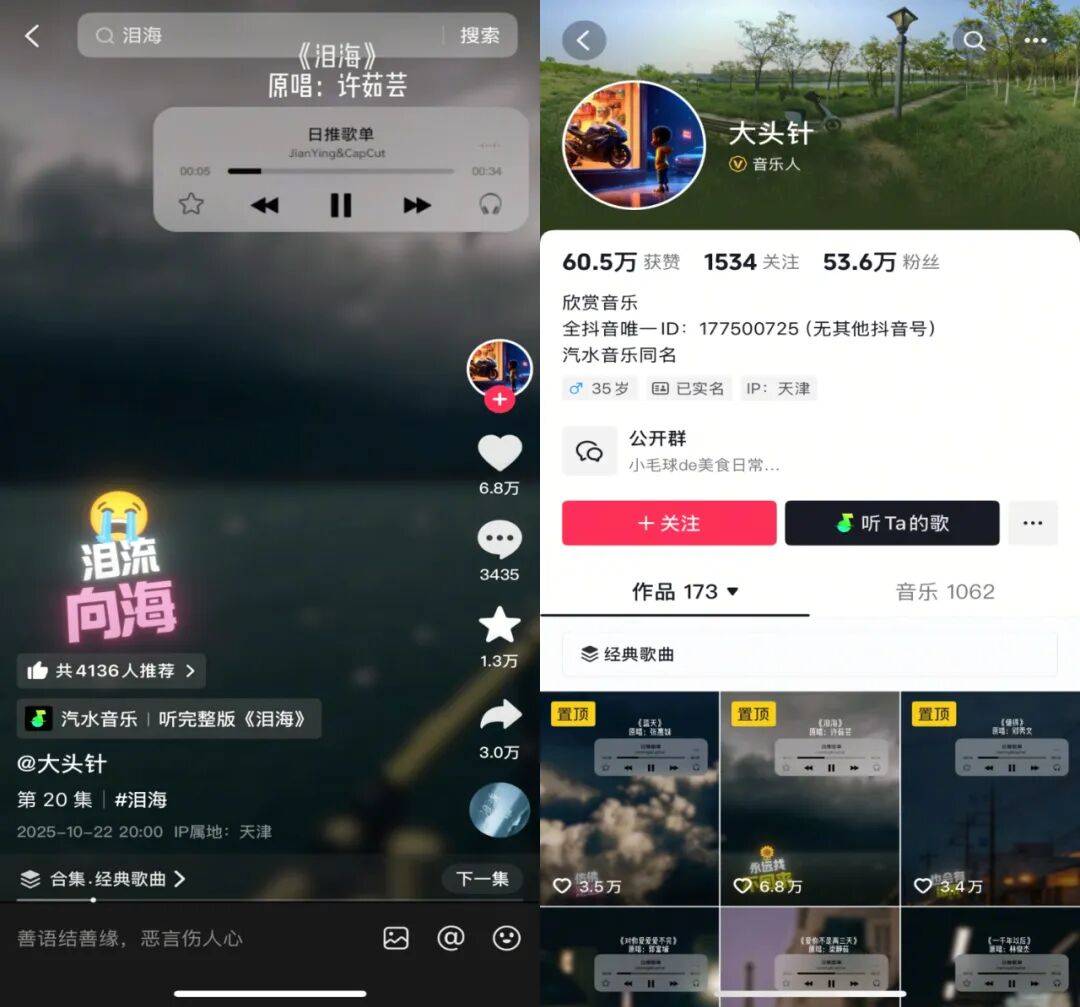Favorite the video with the star icon
This screenshot has height=1007, width=1080.
(x=499, y=625)
